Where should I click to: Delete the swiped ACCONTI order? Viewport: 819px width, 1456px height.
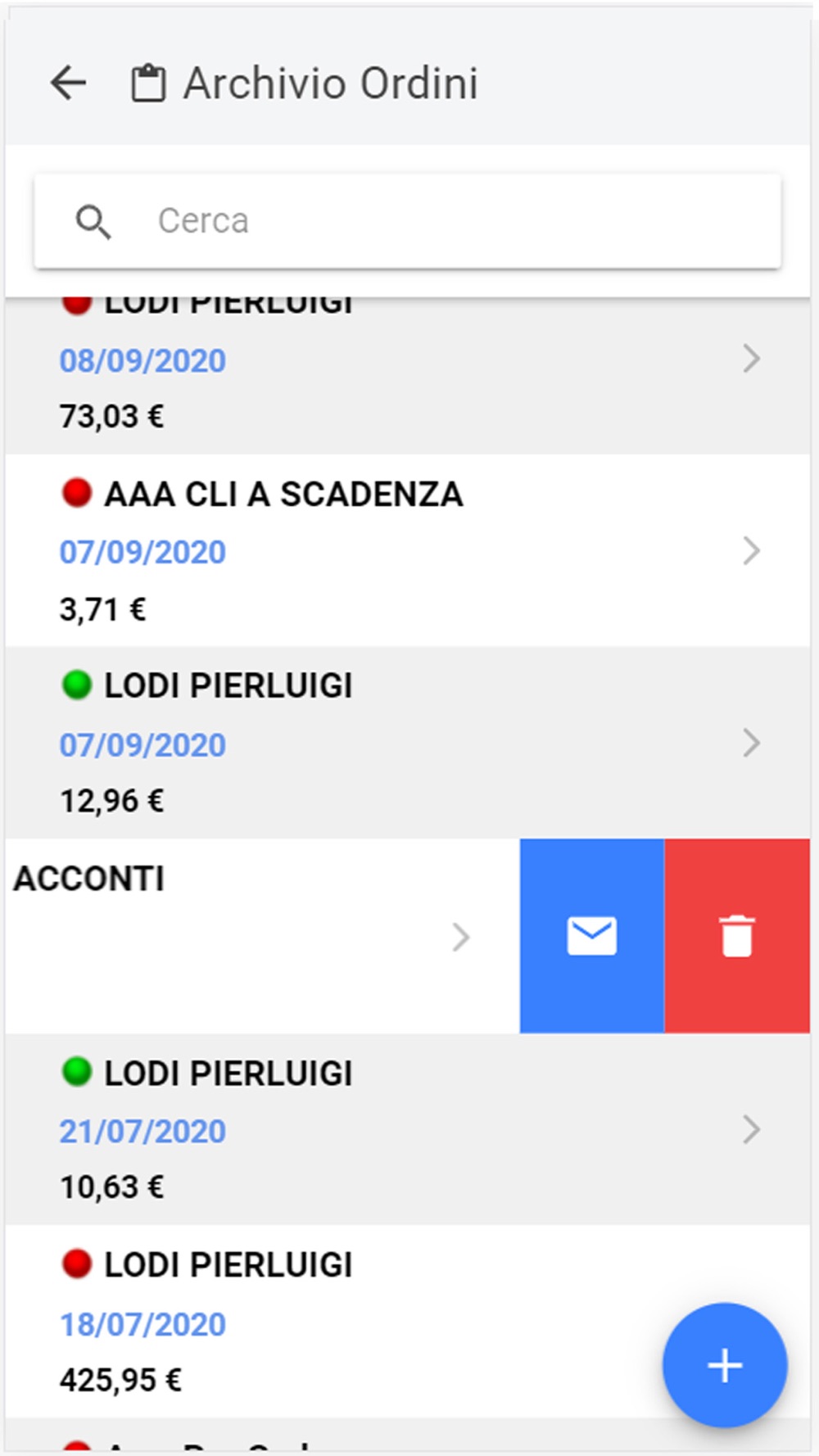point(737,936)
